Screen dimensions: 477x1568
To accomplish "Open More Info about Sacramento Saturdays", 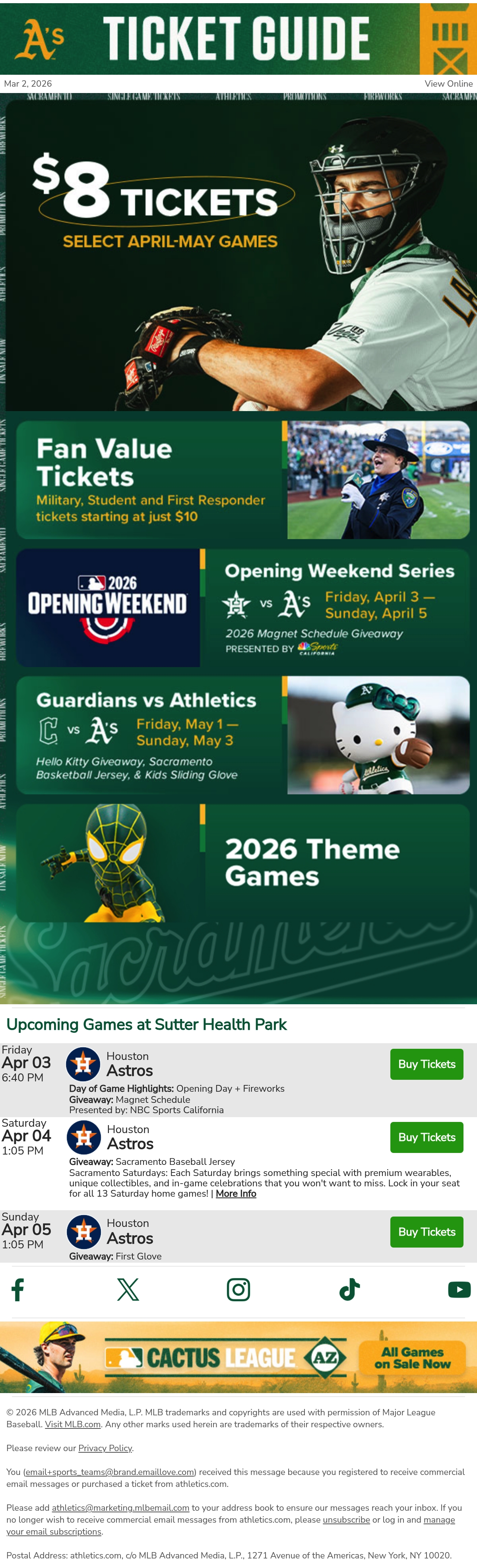I will coord(236,1193).
